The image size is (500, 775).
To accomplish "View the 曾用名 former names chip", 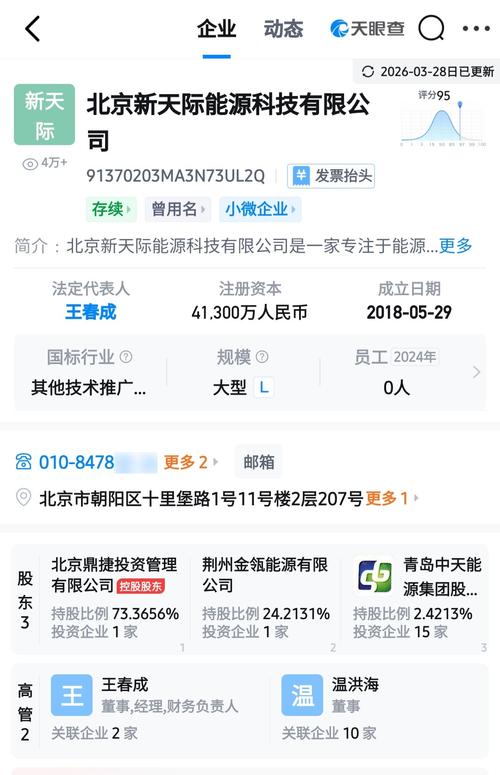I will point(177,209).
